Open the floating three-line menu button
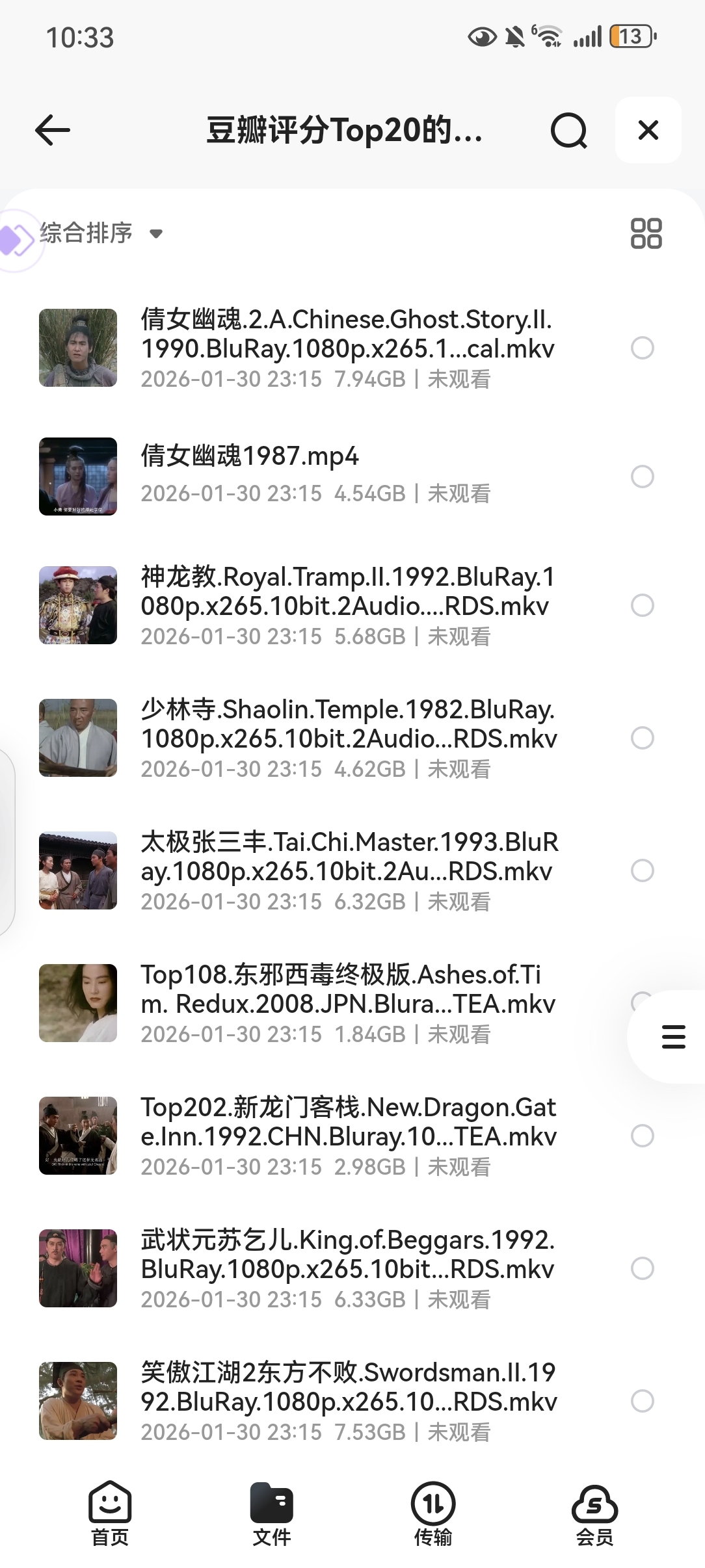Viewport: 705px width, 1568px height. (673, 1036)
